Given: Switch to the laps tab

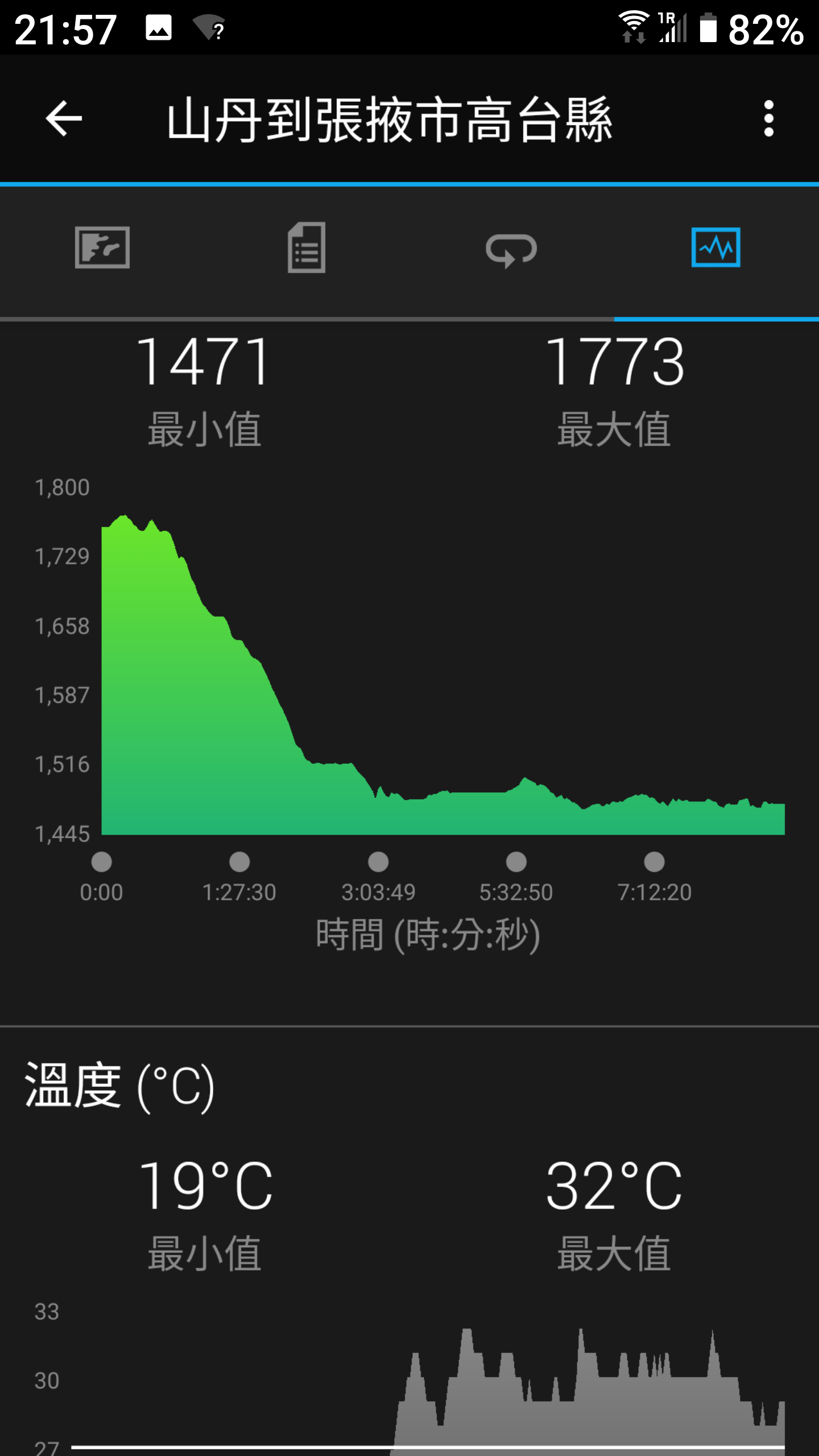Looking at the screenshot, I should 511,249.
